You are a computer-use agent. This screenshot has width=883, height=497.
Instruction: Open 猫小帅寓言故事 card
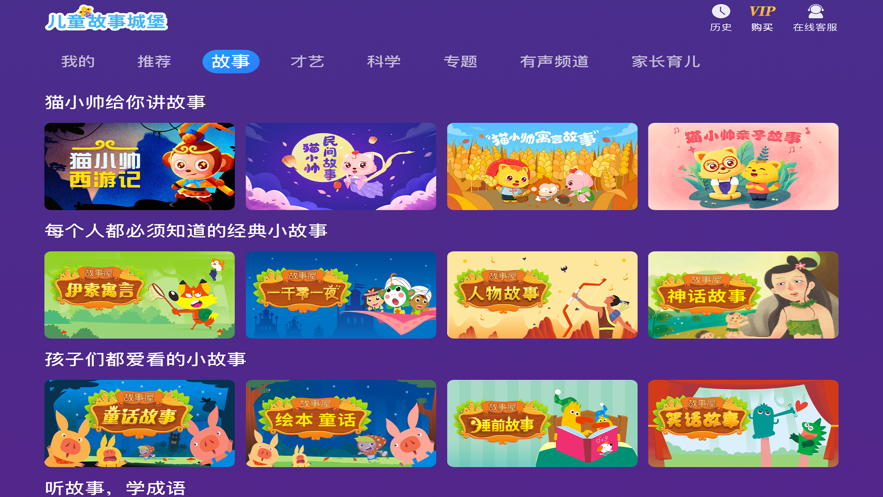[542, 166]
